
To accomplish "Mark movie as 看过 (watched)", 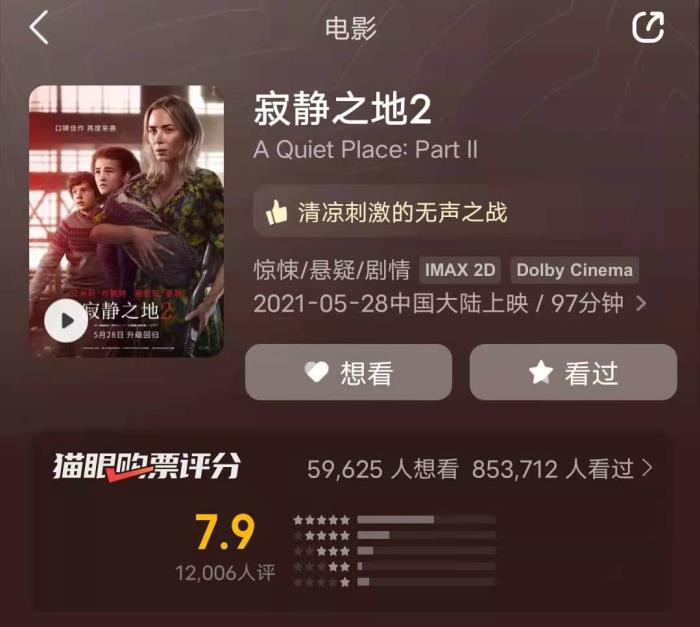I will (x=573, y=373).
